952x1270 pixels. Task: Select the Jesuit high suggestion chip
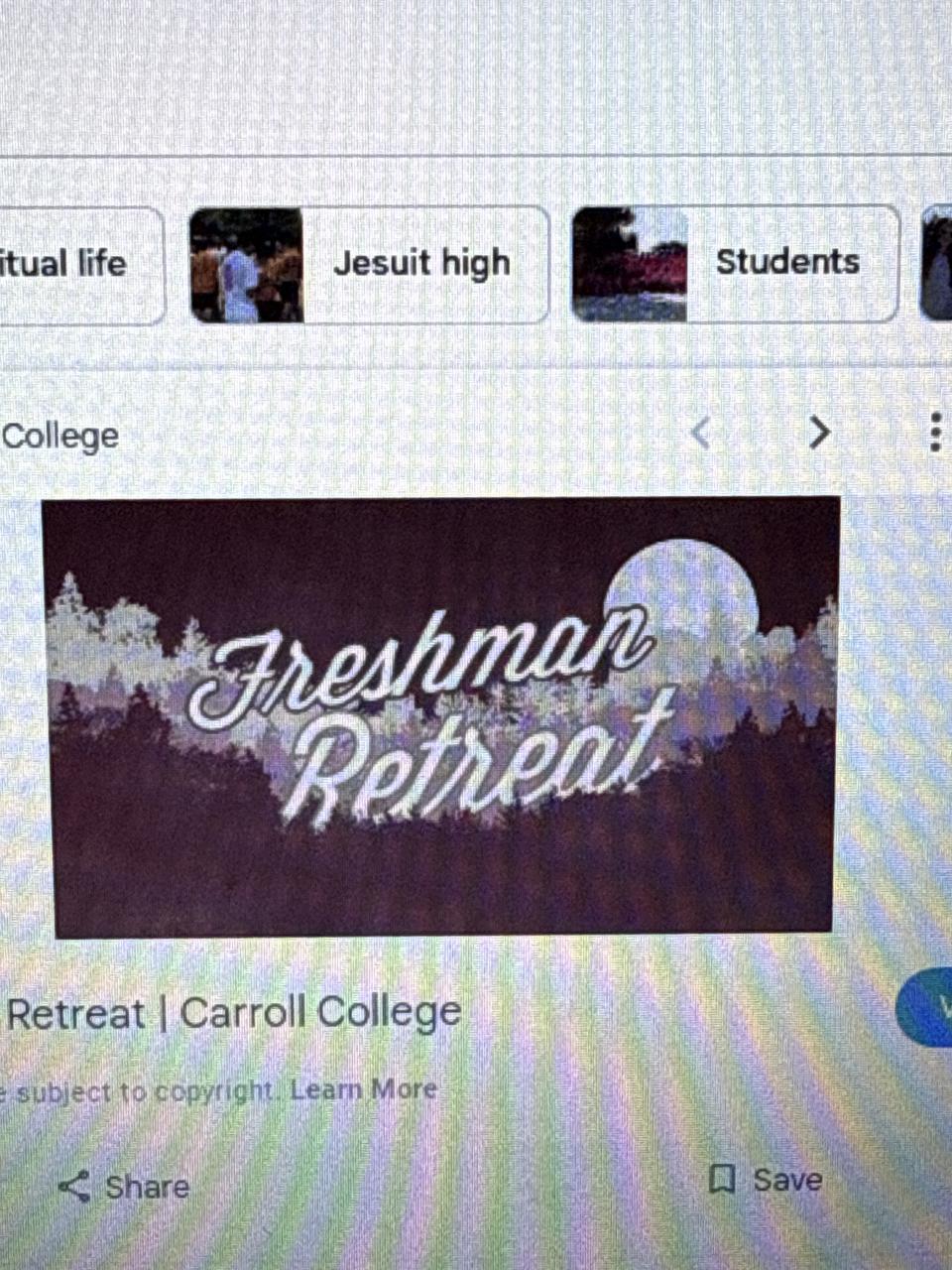click(x=369, y=264)
